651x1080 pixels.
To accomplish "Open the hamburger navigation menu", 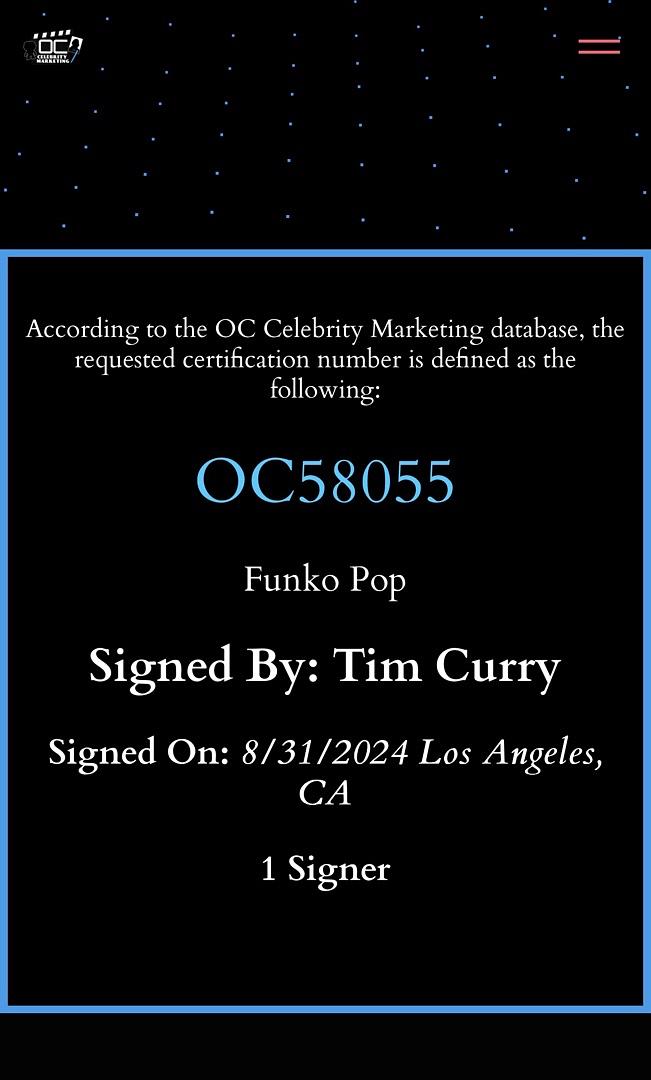I will pos(598,46).
